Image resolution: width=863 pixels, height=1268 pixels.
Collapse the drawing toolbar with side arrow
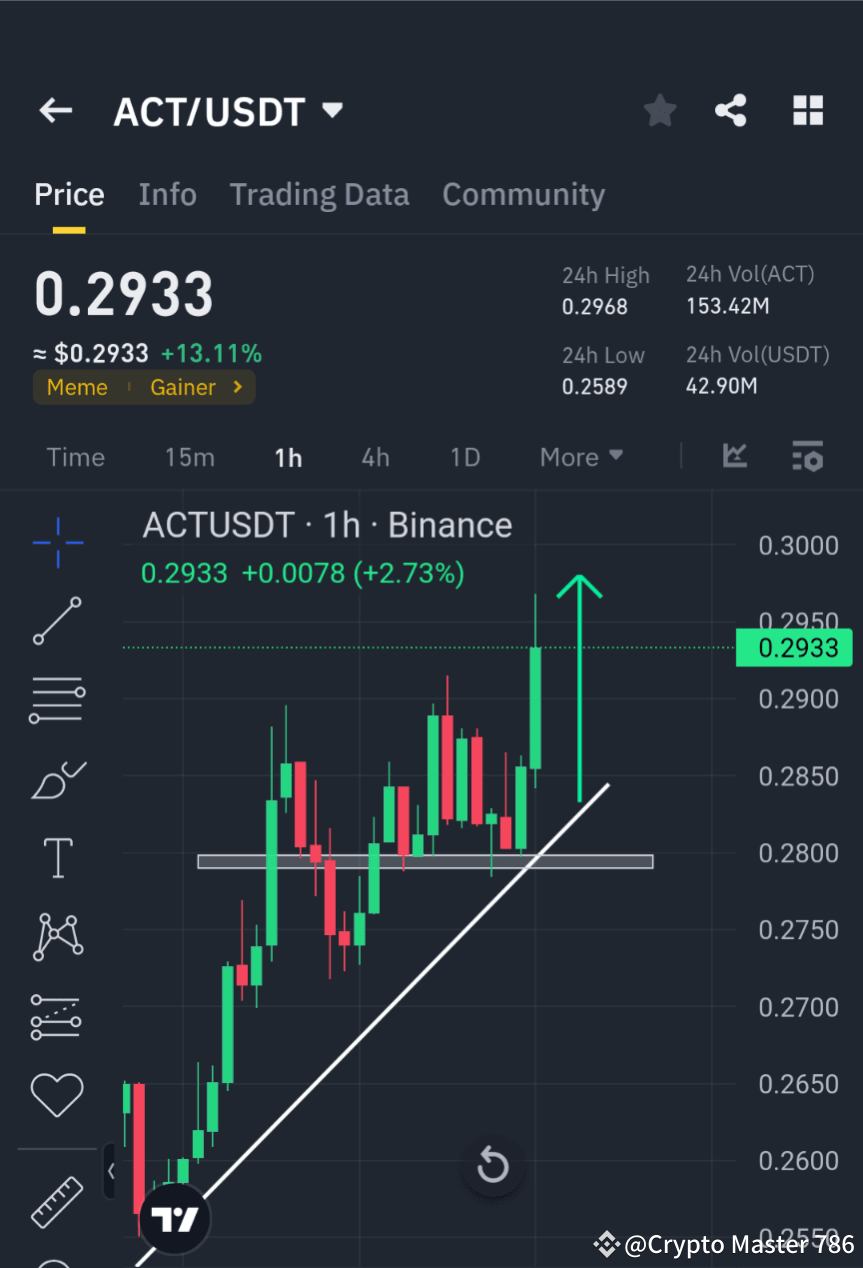[x=111, y=1170]
